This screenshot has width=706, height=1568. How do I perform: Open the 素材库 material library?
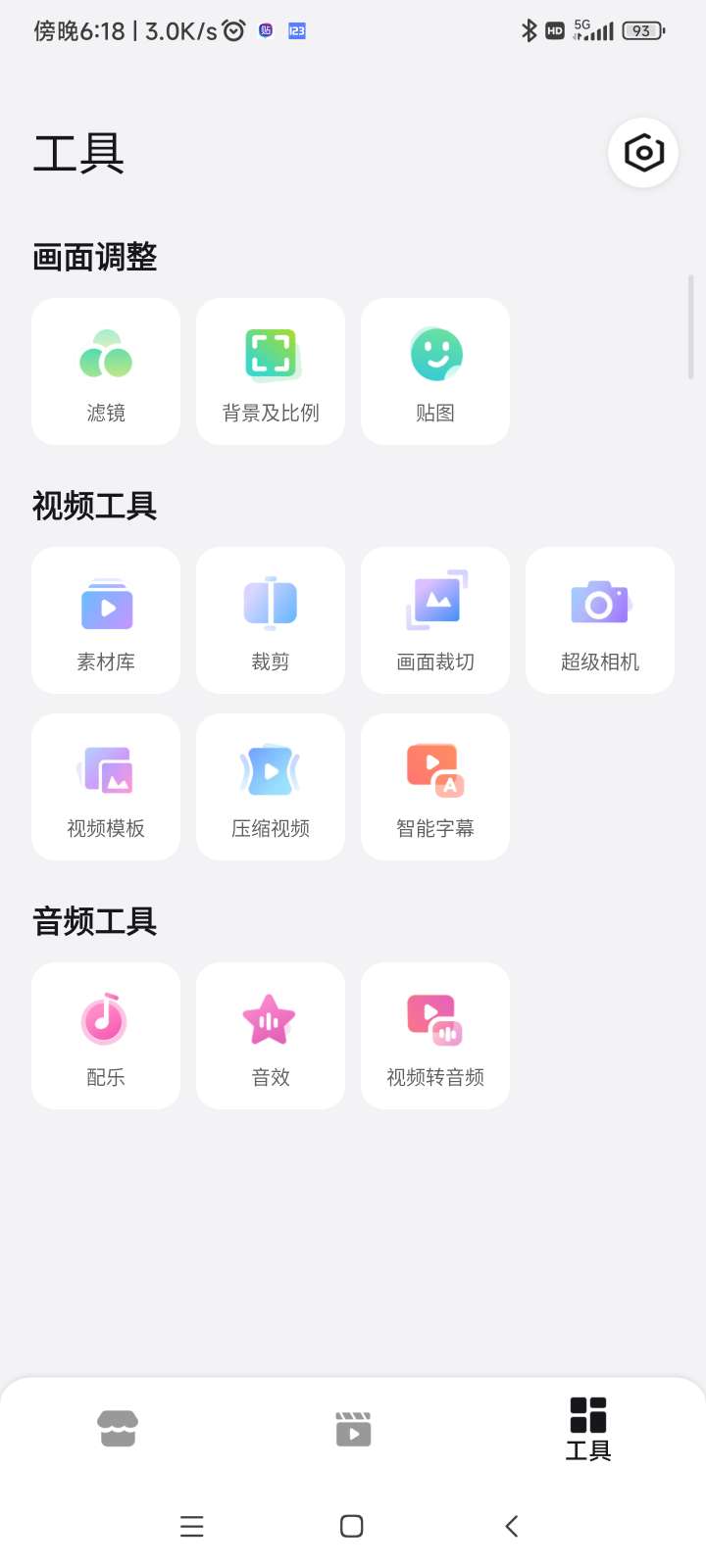pyautogui.click(x=106, y=620)
